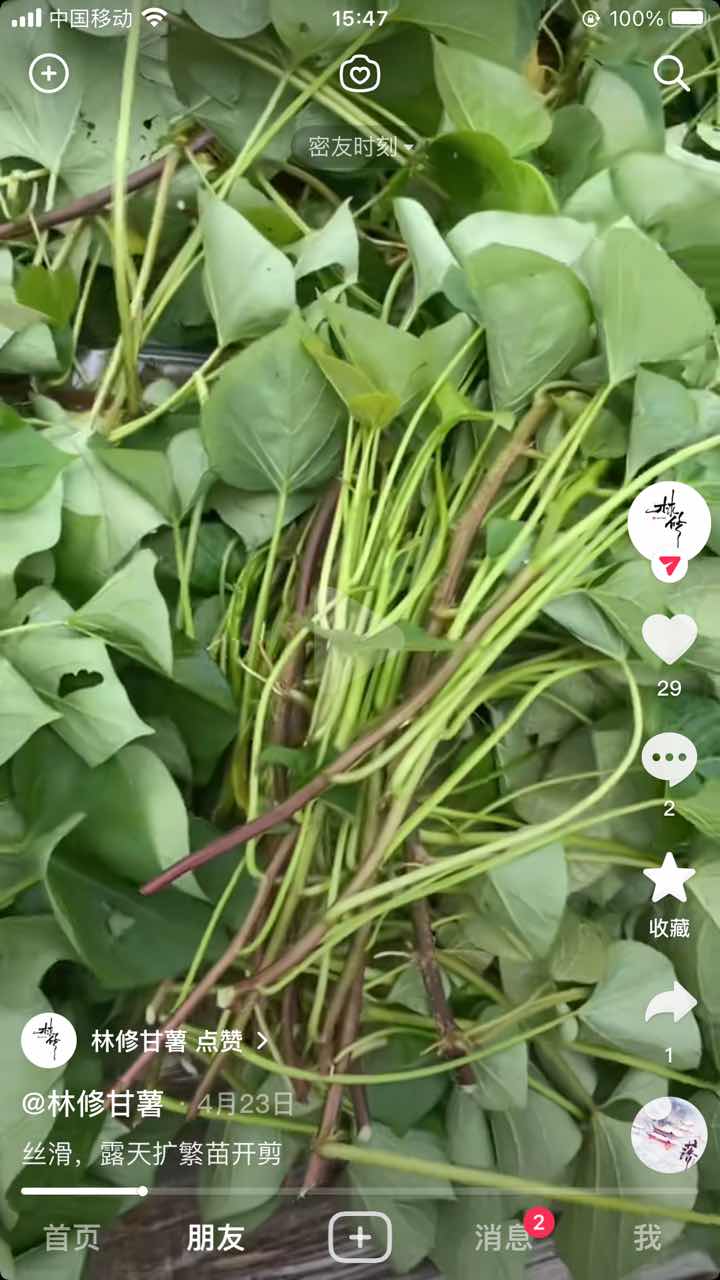Open the heart camera icon

[360, 73]
